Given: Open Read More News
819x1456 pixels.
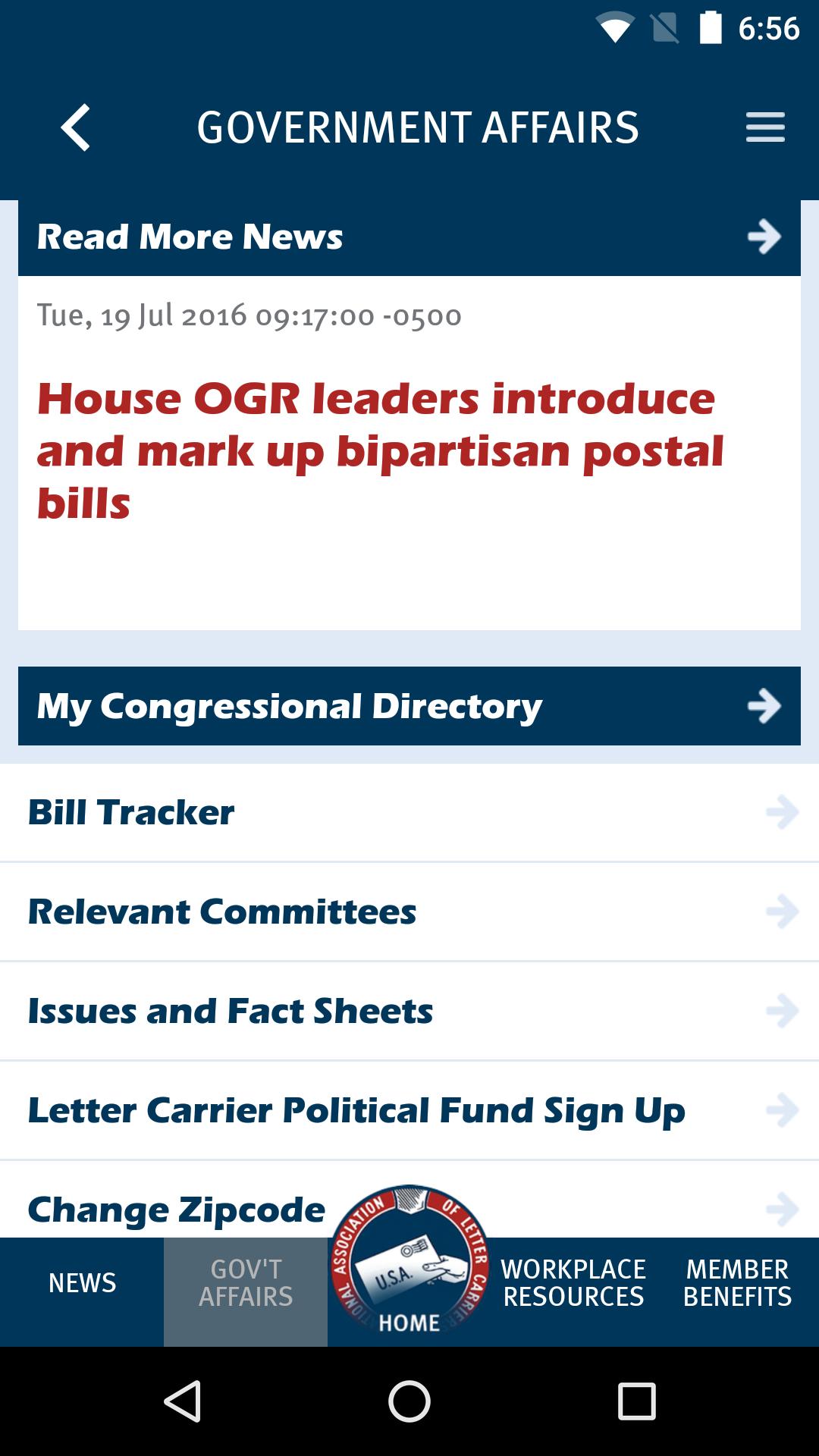Looking at the screenshot, I should [409, 237].
